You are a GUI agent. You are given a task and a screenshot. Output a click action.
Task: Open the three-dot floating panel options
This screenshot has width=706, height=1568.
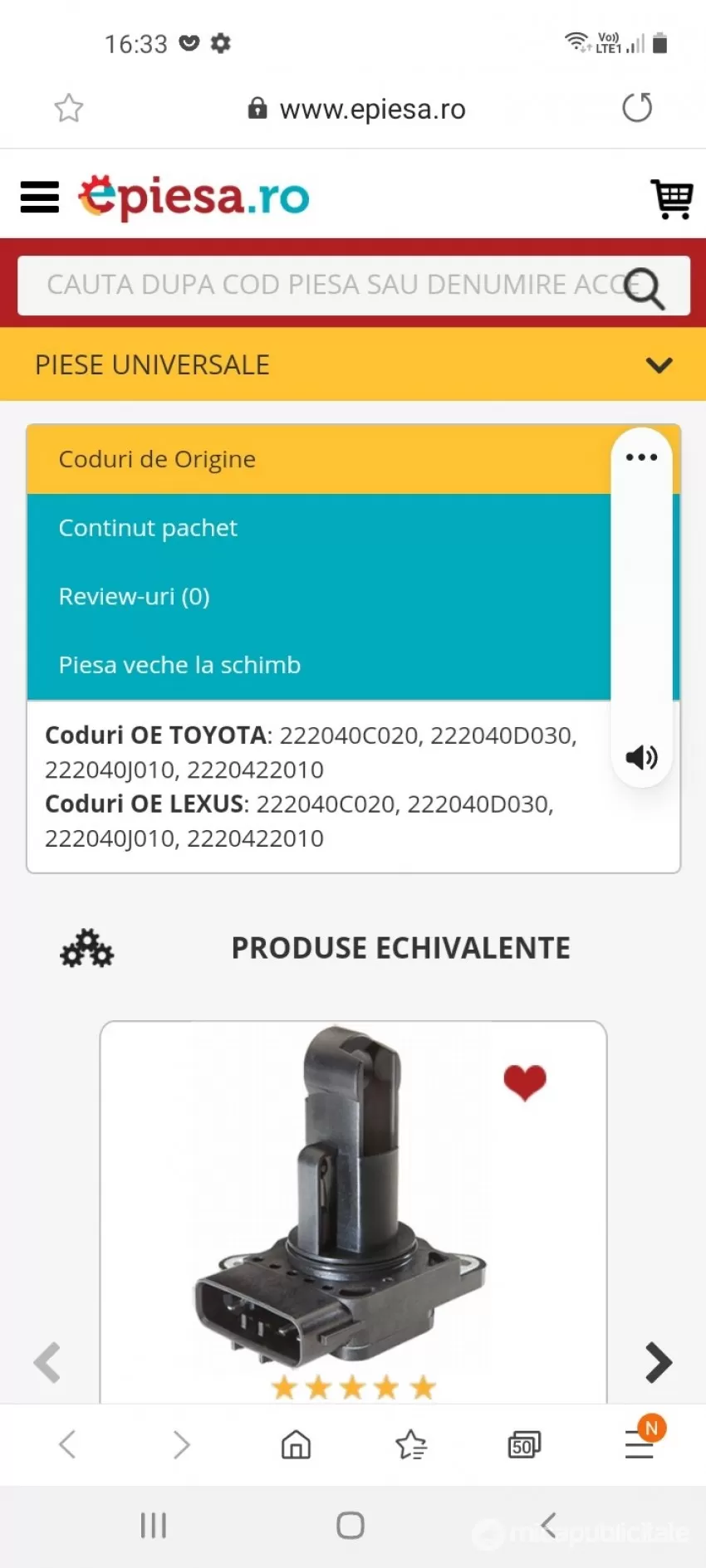tap(641, 457)
